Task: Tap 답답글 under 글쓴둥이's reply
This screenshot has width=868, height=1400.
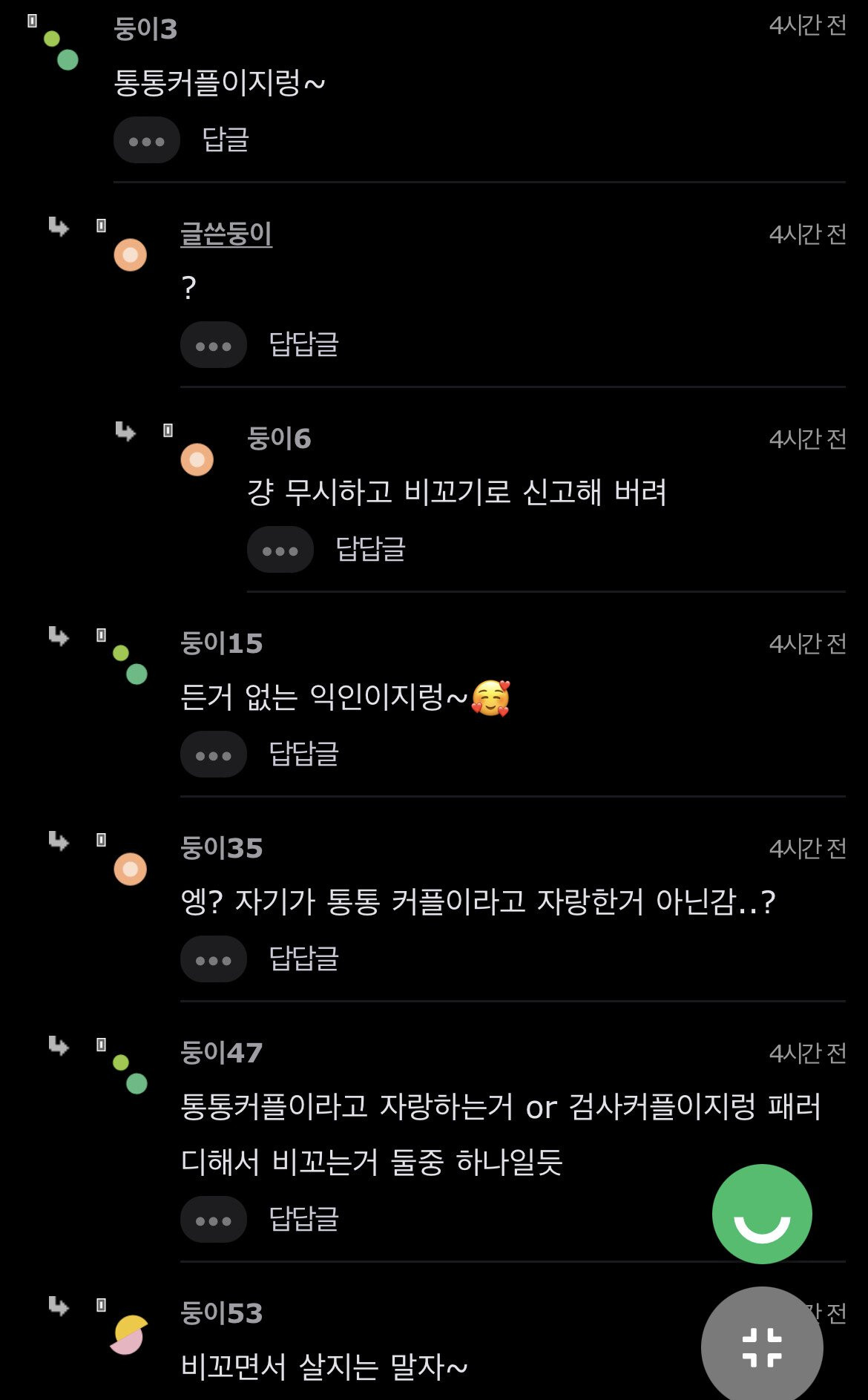Action: pyautogui.click(x=303, y=344)
